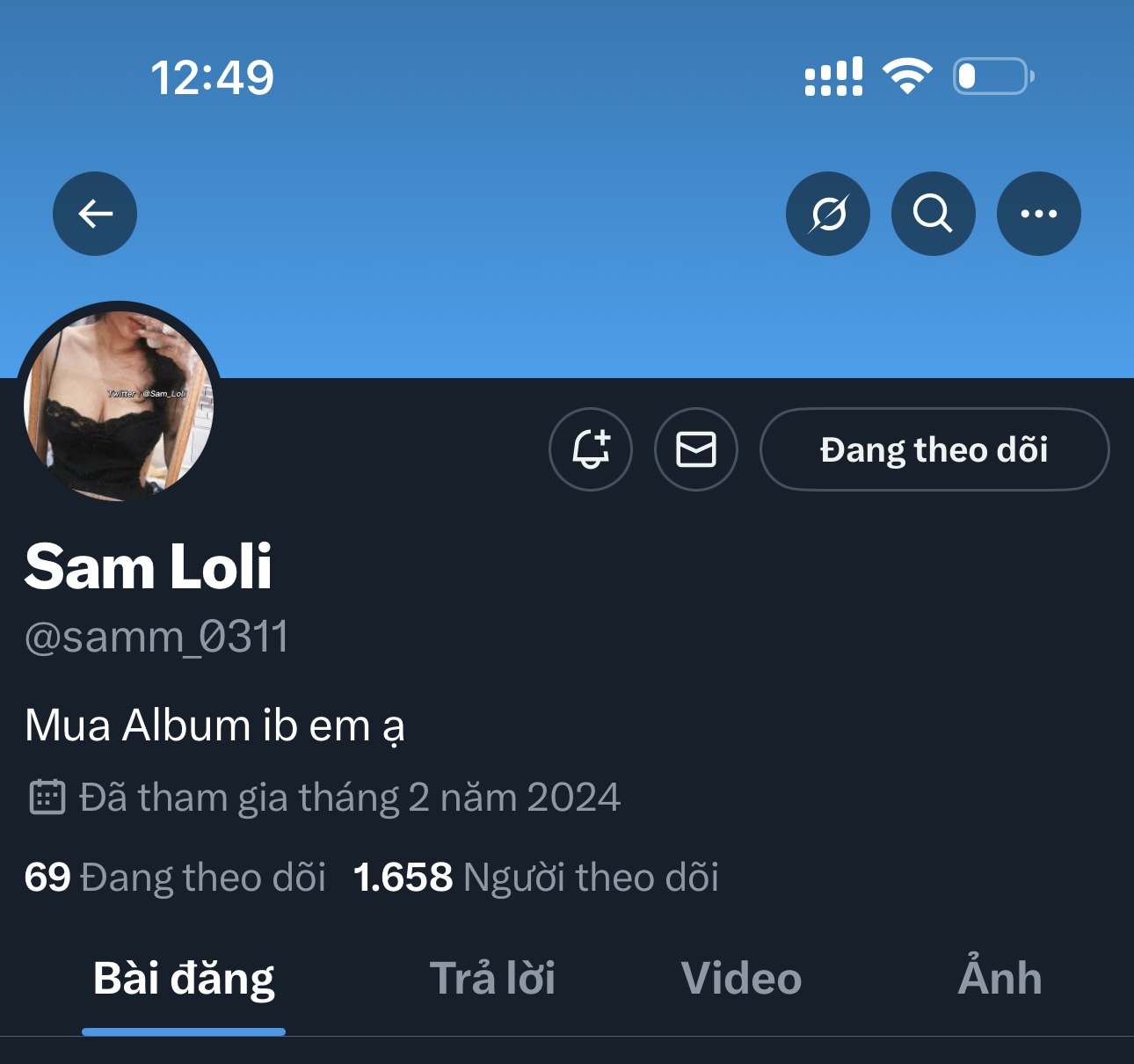1134x1064 pixels.
Task: Search this profile's posts
Action: 933,214
